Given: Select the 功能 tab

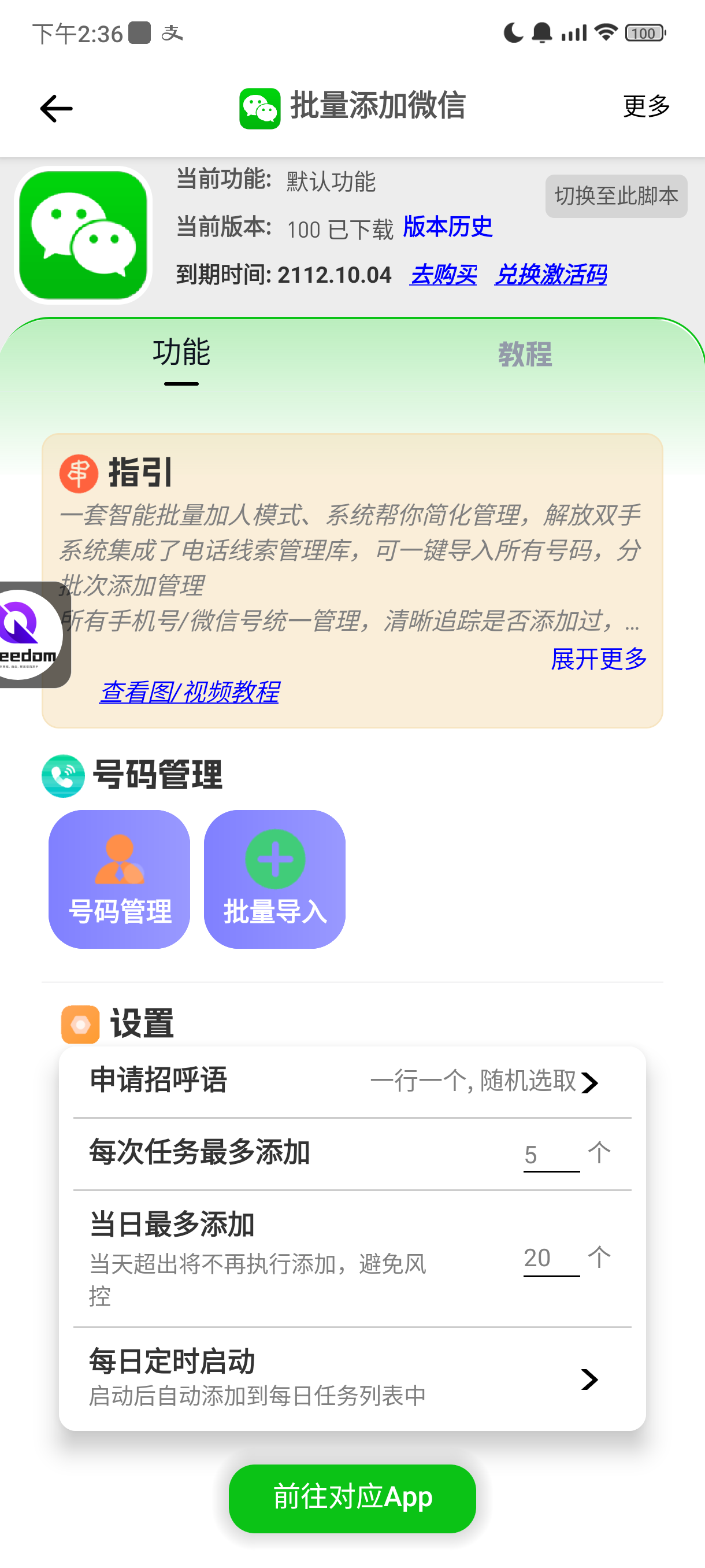Looking at the screenshot, I should (x=181, y=353).
